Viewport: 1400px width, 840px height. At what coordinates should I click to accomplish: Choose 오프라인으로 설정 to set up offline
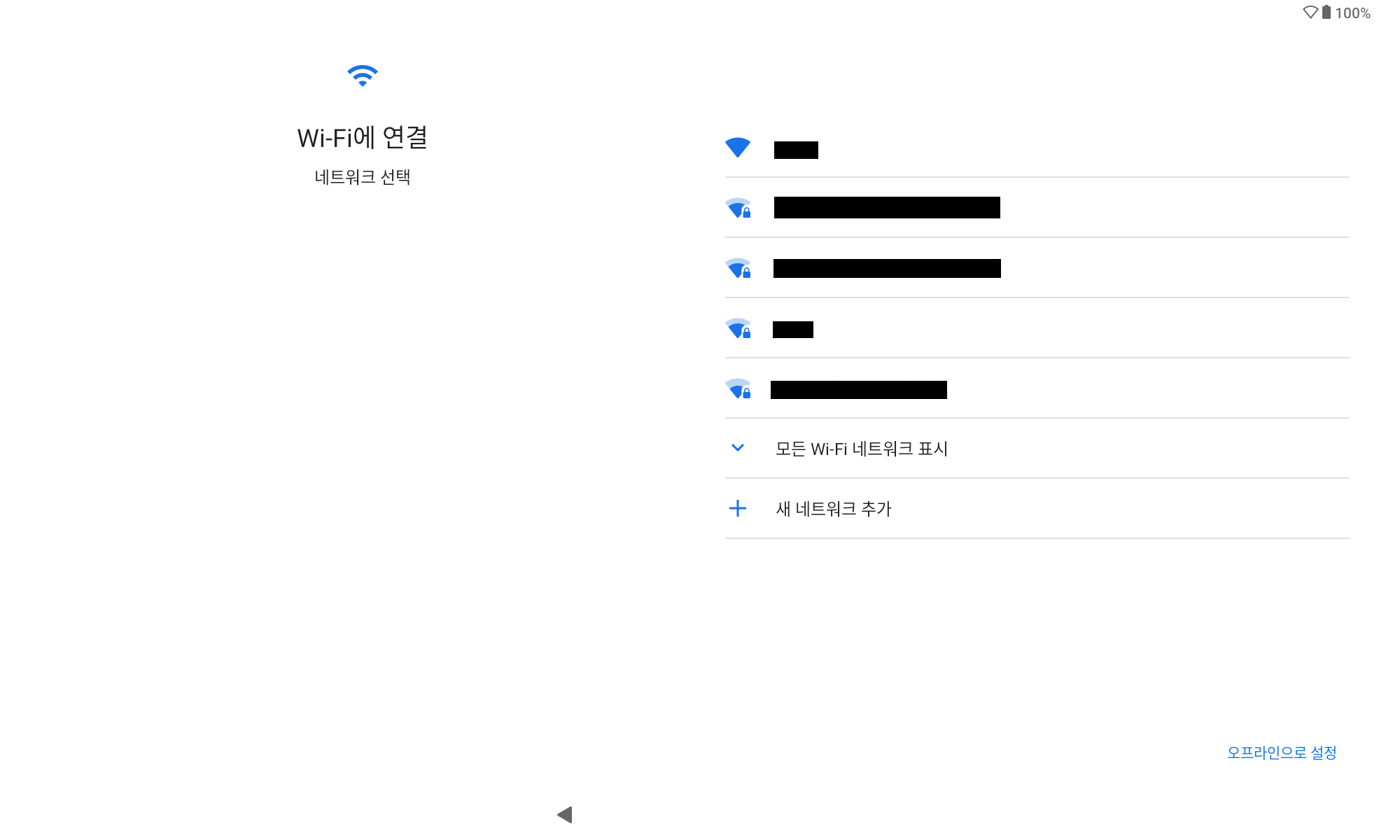click(1281, 752)
